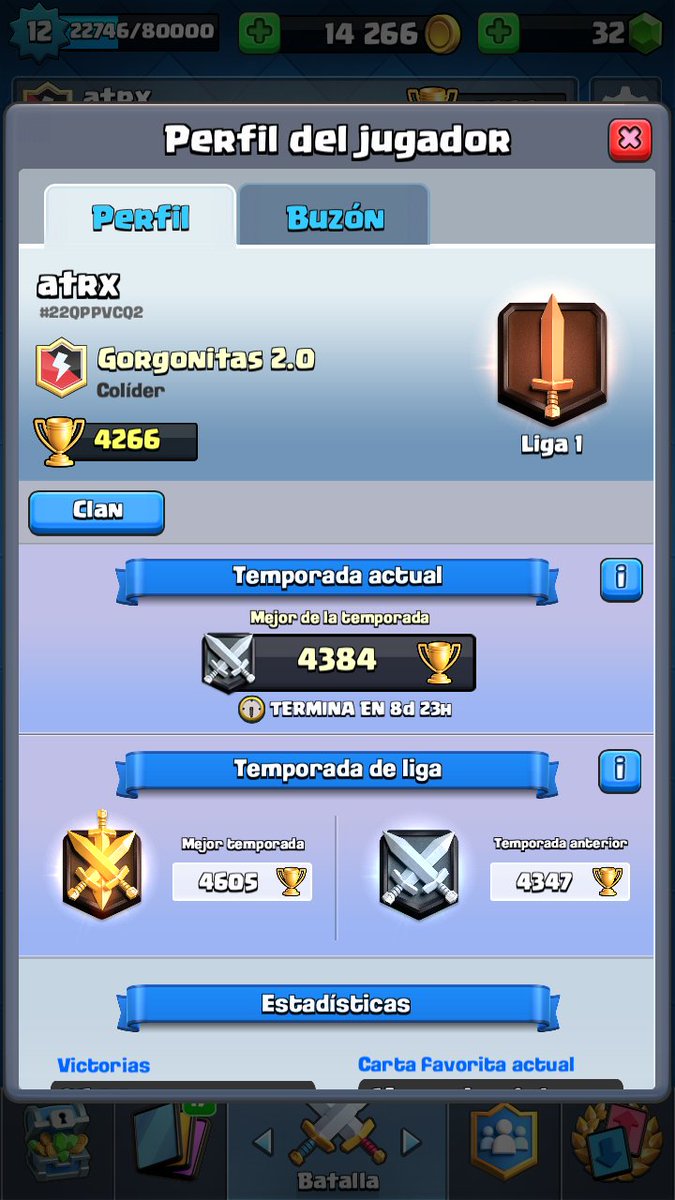Switch to the Buzón tab
This screenshot has width=675, height=1200.
click(x=334, y=216)
